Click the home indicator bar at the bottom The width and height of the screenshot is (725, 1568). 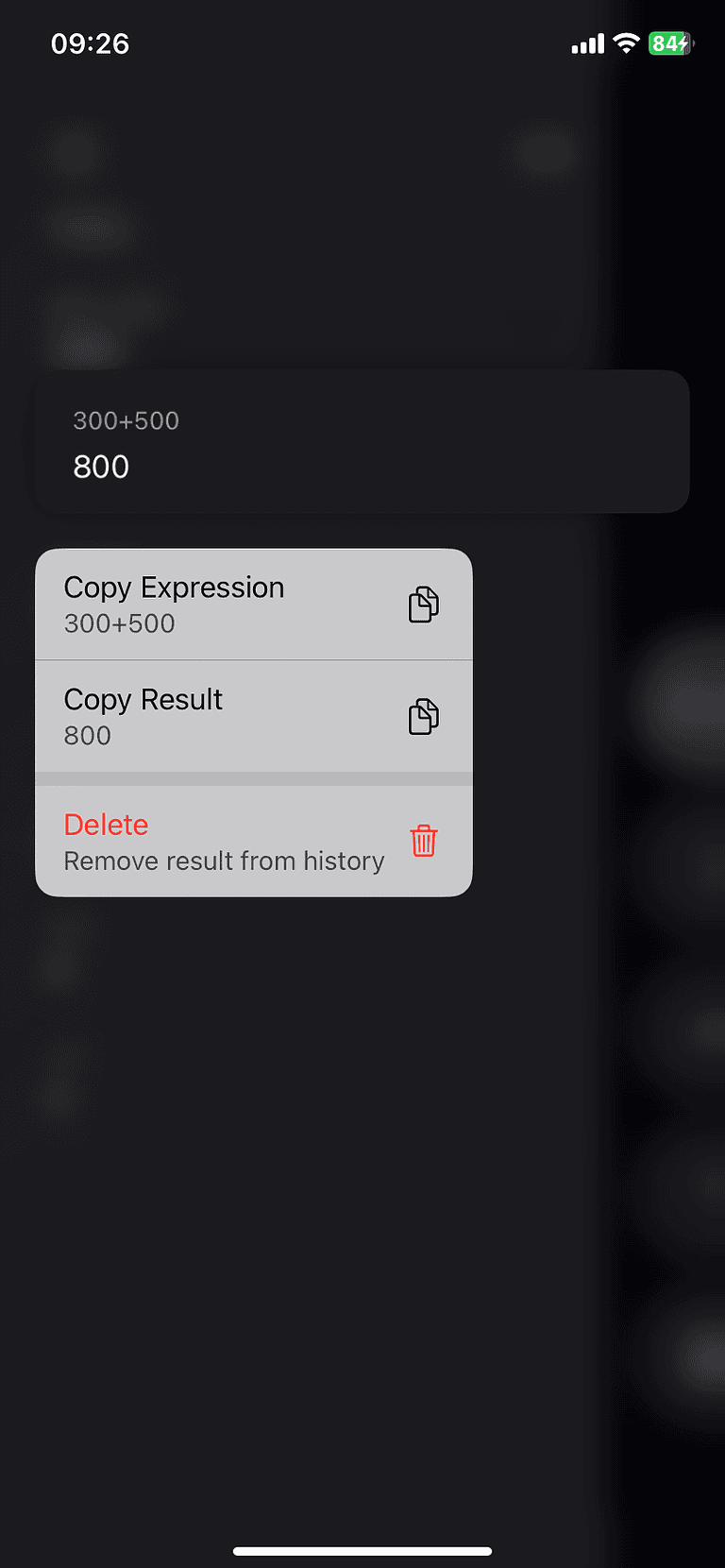[362, 1550]
